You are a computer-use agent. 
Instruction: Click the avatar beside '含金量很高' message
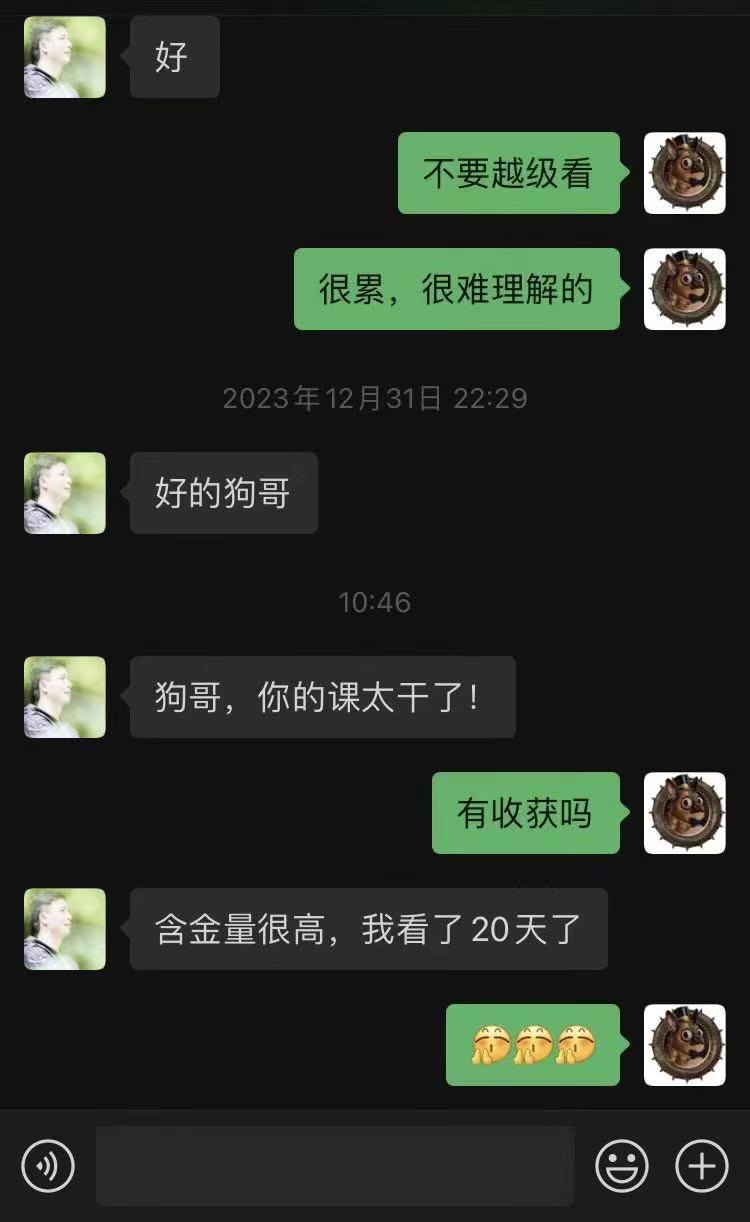click(x=64, y=929)
